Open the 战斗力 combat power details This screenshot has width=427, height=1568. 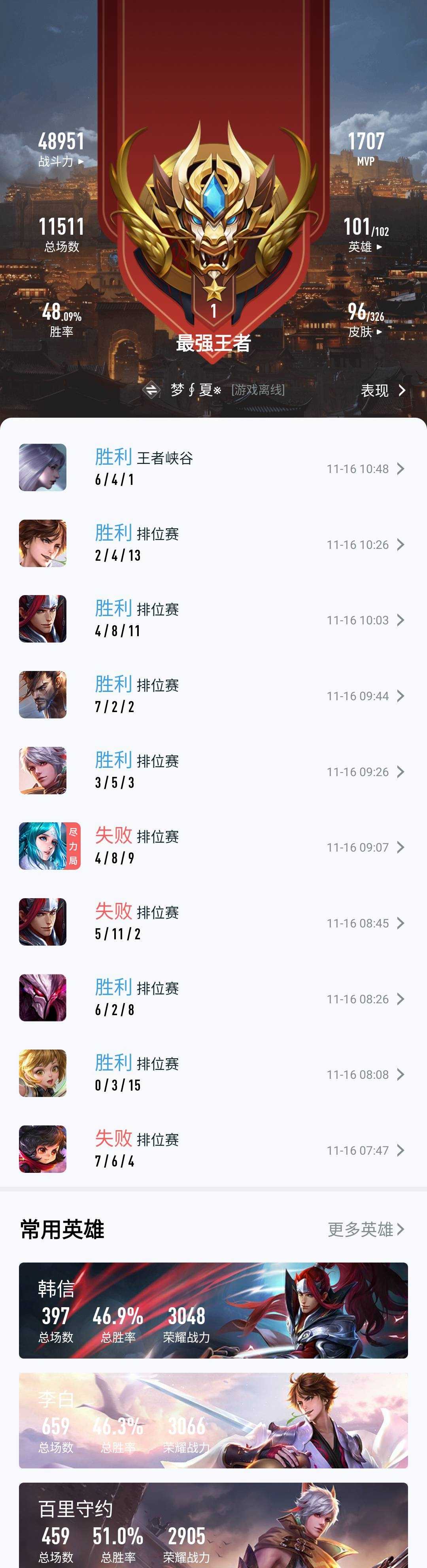point(61,161)
